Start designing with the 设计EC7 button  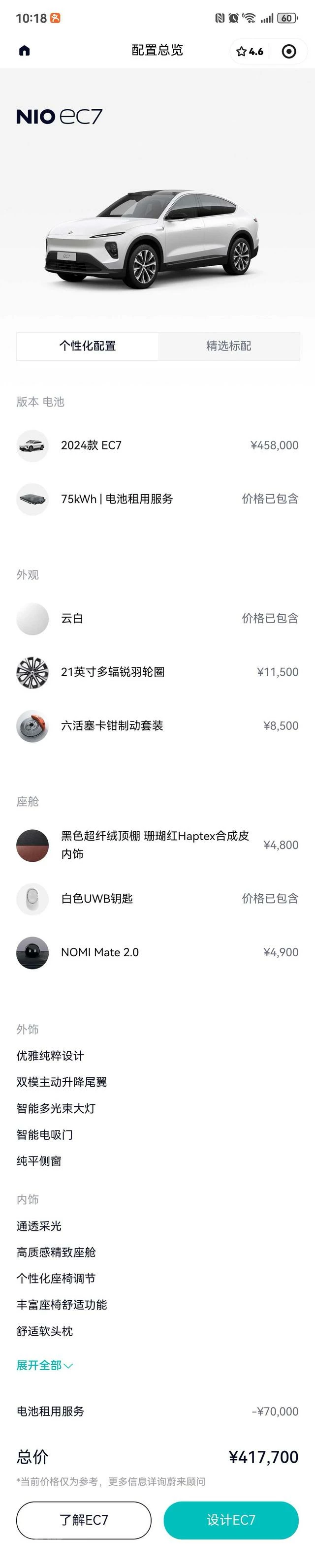(x=231, y=1519)
